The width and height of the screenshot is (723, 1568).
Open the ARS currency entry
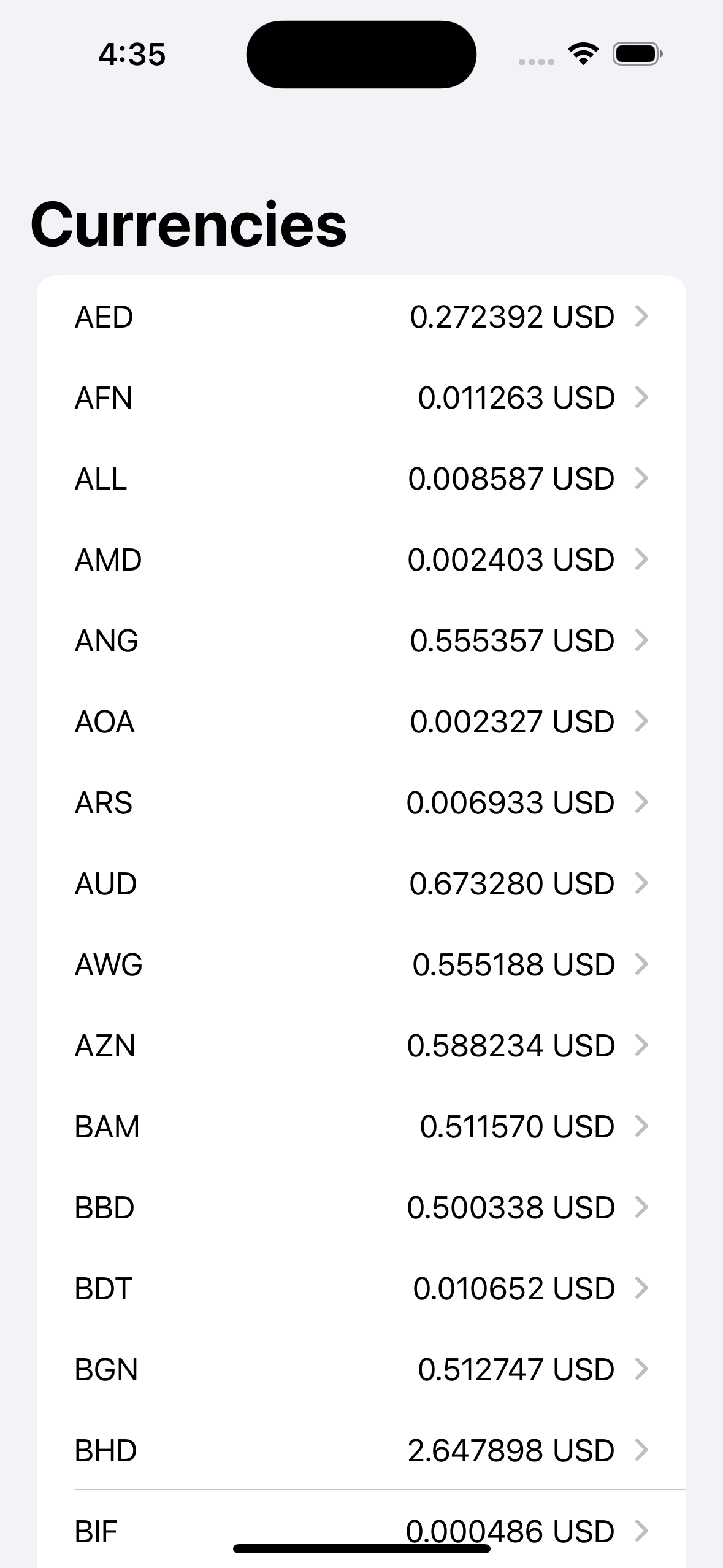(x=361, y=802)
